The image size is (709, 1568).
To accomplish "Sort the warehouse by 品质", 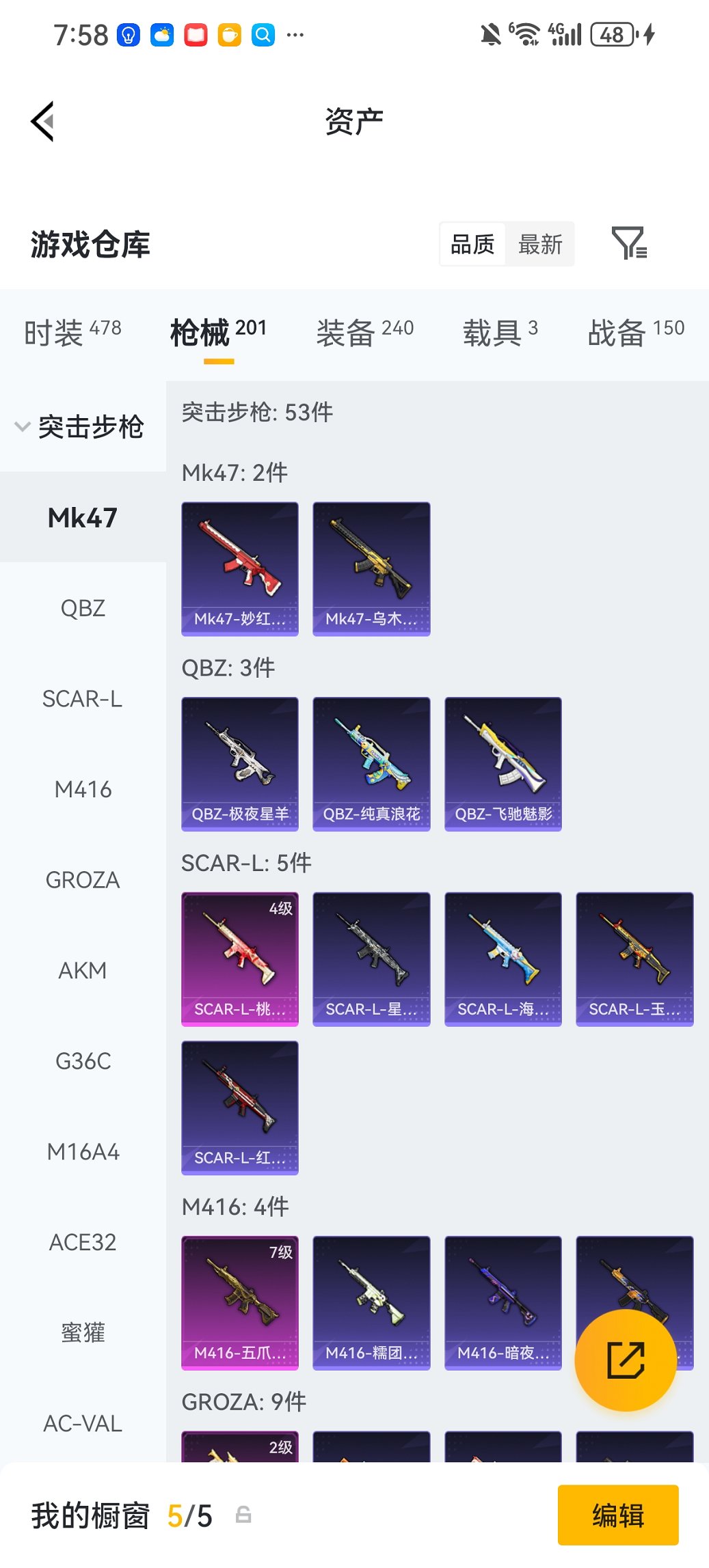I will coord(472,244).
